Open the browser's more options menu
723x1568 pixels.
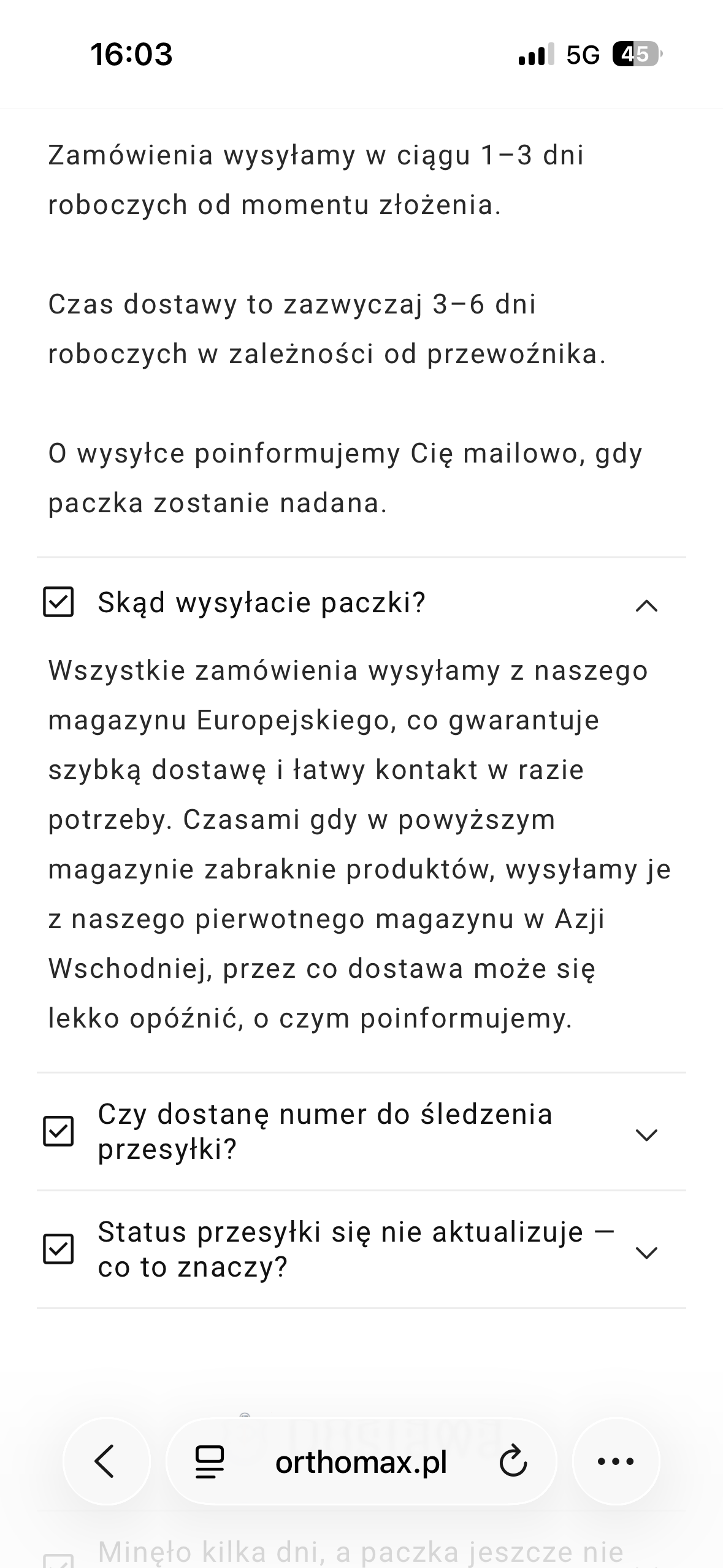coord(615,1462)
